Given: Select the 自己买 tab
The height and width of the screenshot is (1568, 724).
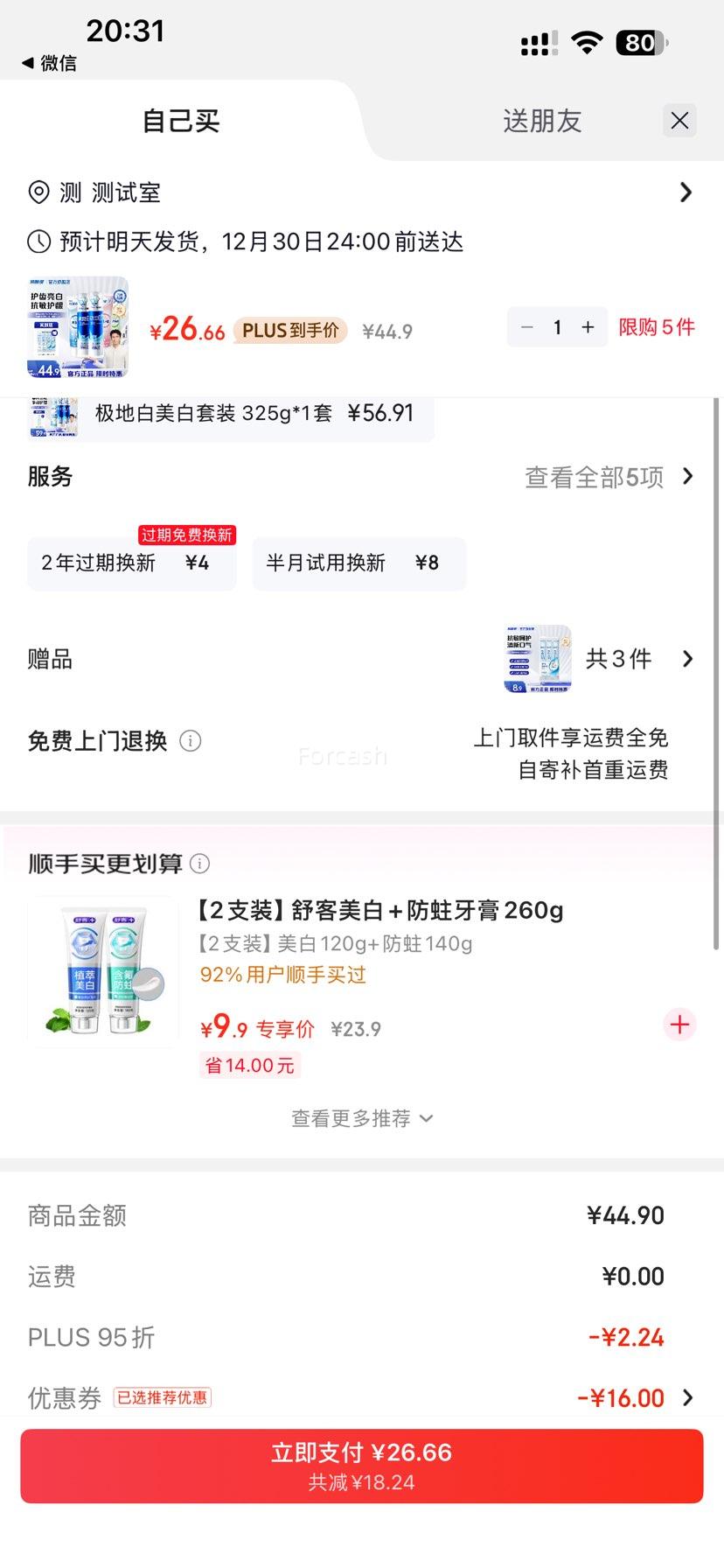Looking at the screenshot, I should 181,121.
